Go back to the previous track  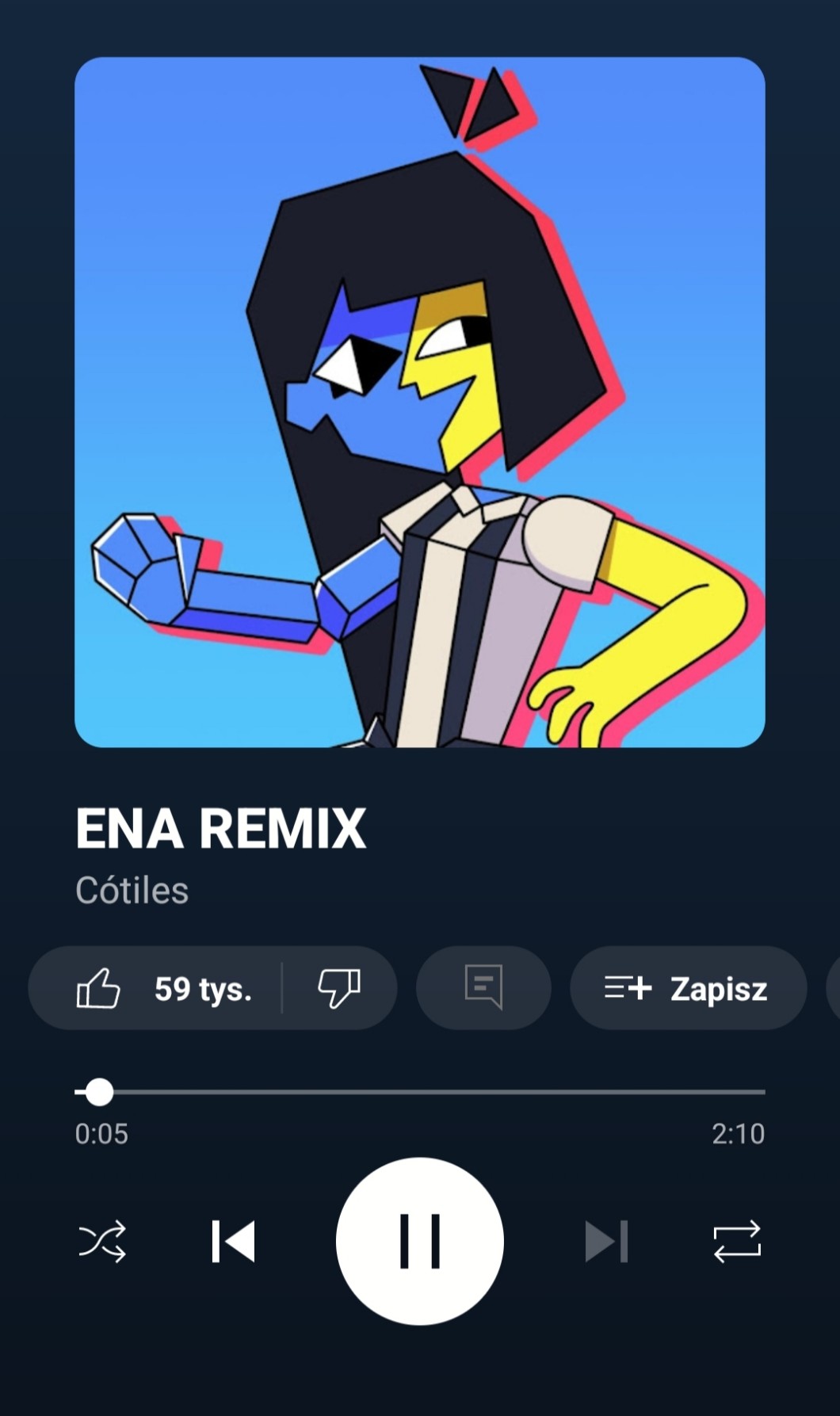click(x=234, y=1241)
